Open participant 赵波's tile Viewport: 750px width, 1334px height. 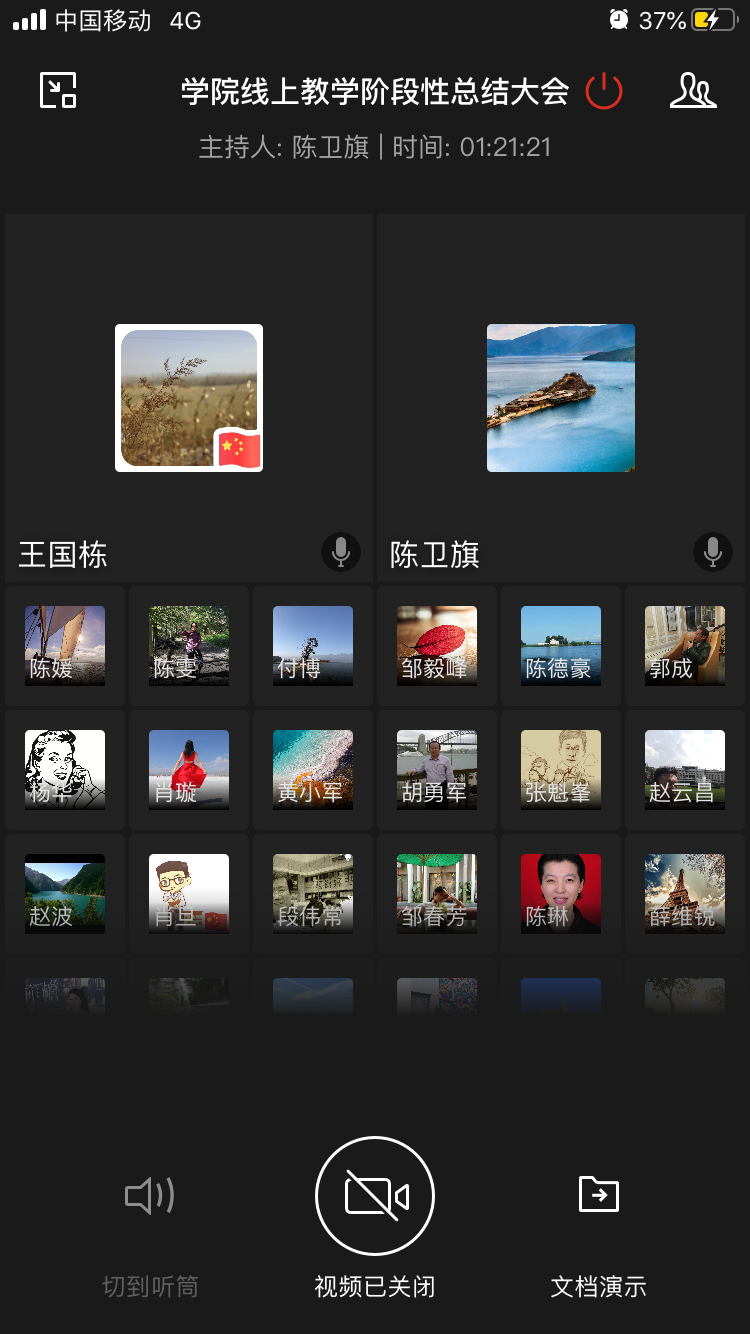coord(65,894)
